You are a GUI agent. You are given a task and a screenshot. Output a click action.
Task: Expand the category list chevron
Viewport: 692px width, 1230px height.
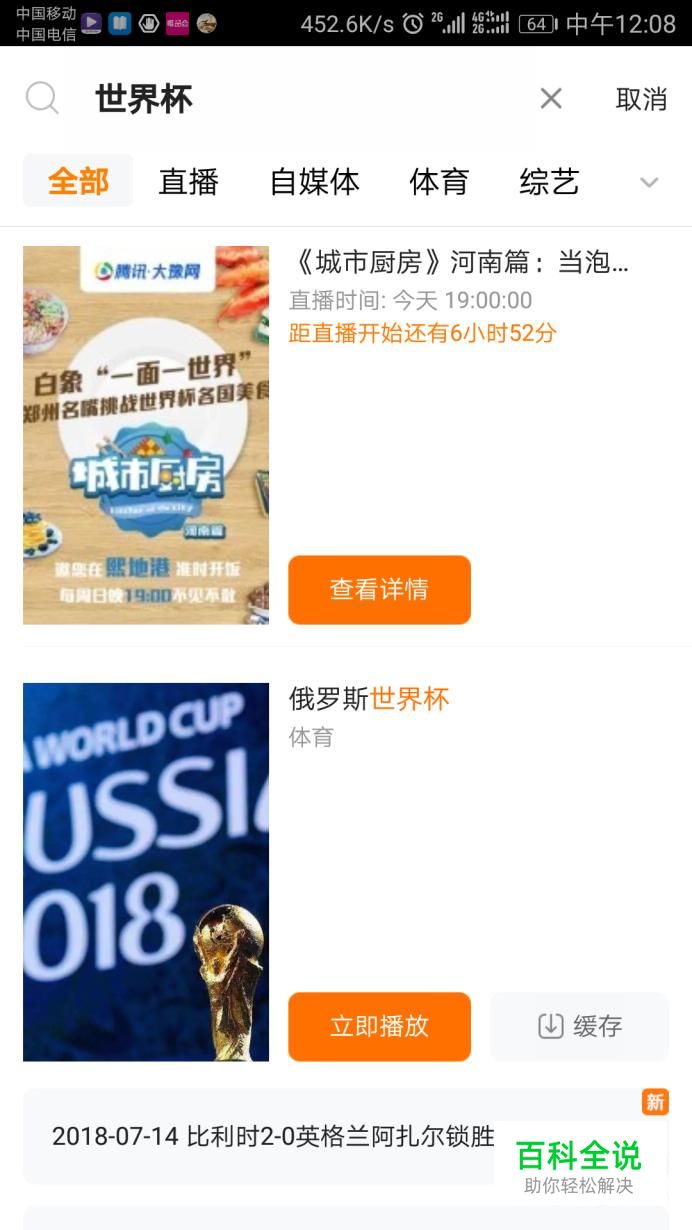649,182
